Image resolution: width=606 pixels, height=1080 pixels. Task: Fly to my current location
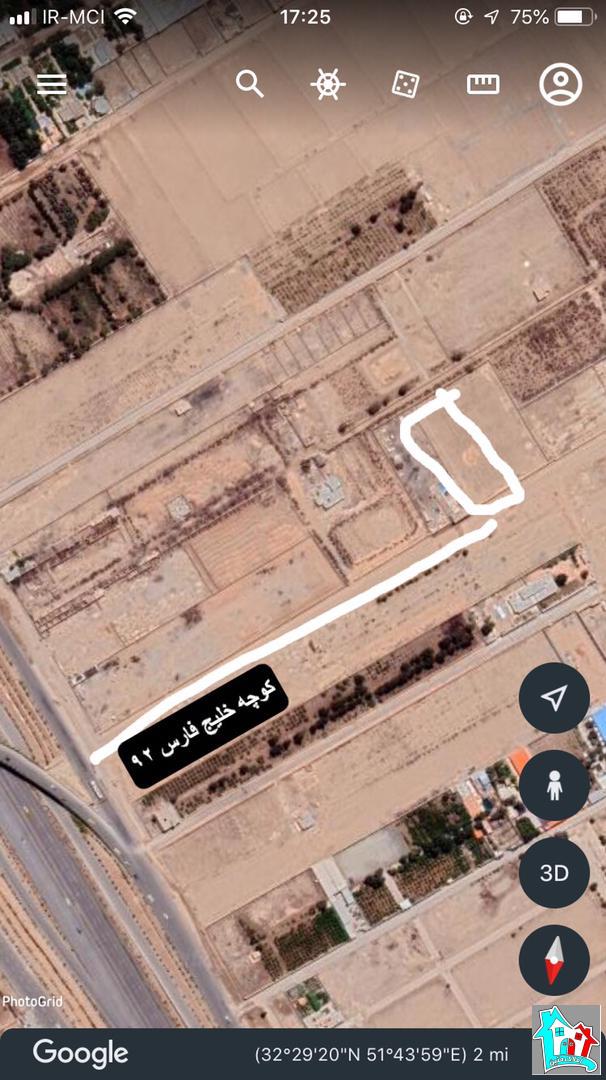click(x=554, y=698)
